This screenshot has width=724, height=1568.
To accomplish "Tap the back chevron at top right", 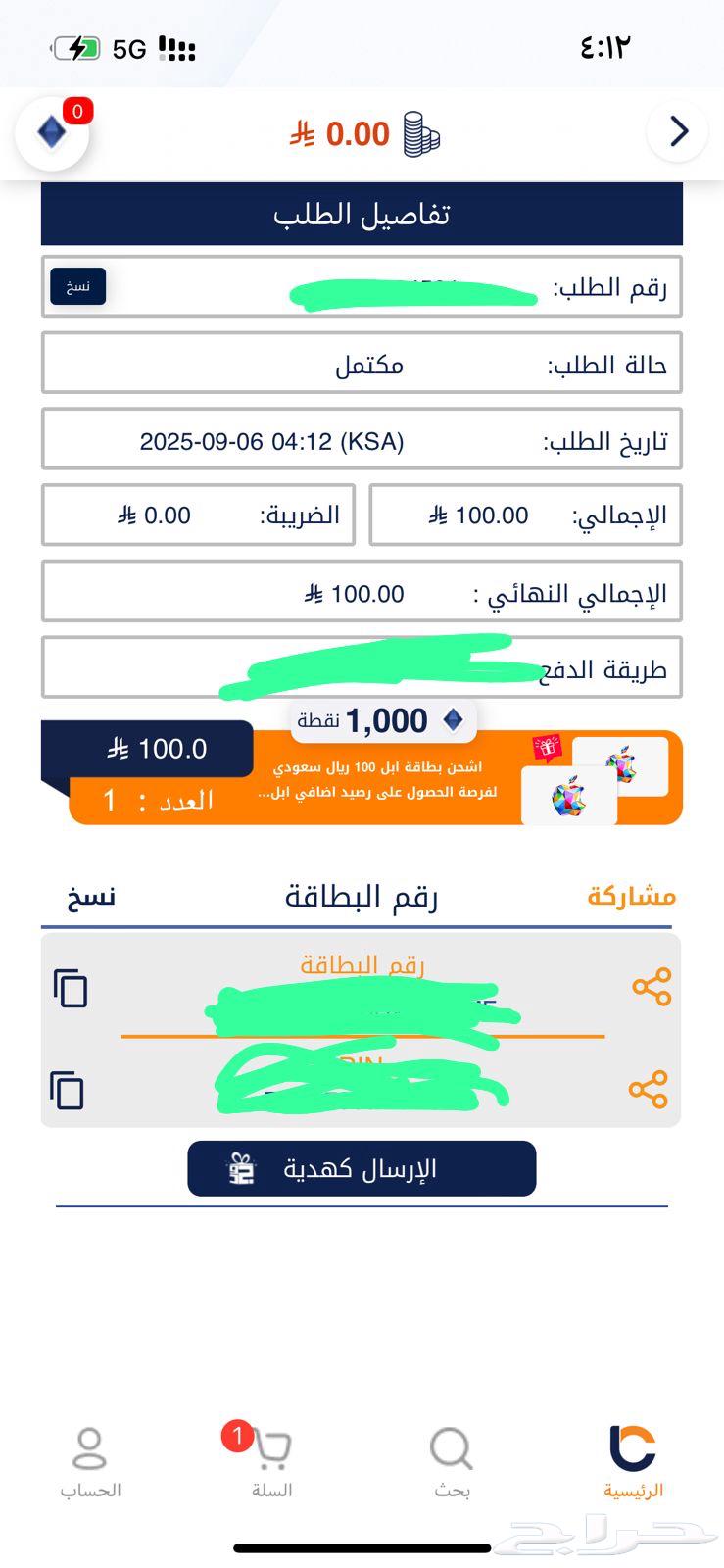I will 676,130.
